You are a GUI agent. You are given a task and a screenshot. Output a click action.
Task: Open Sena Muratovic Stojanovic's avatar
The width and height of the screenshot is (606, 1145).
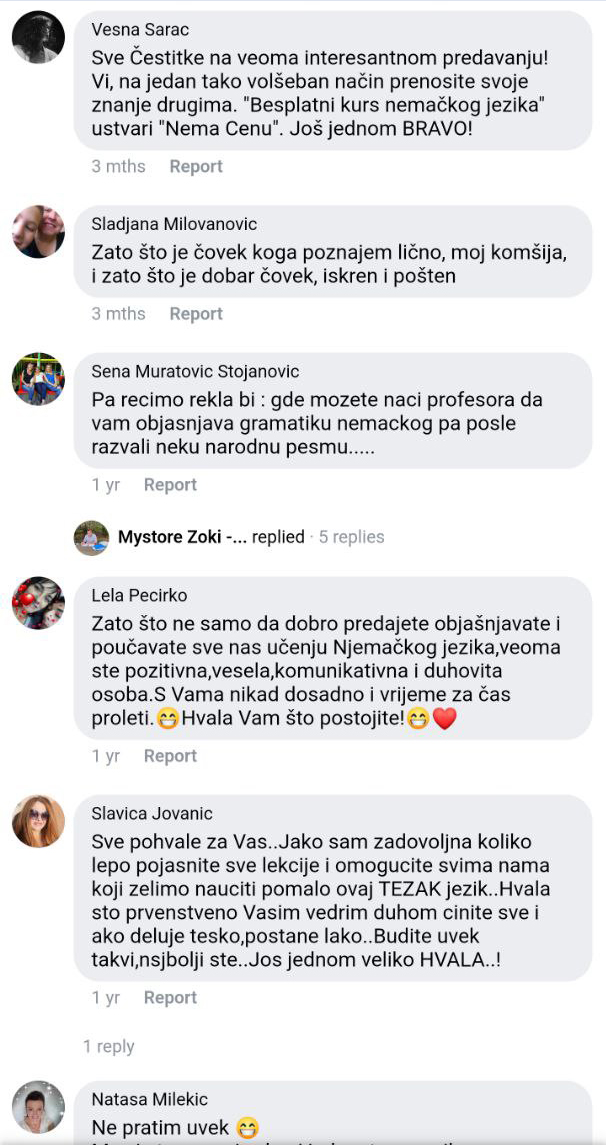tap(38, 380)
